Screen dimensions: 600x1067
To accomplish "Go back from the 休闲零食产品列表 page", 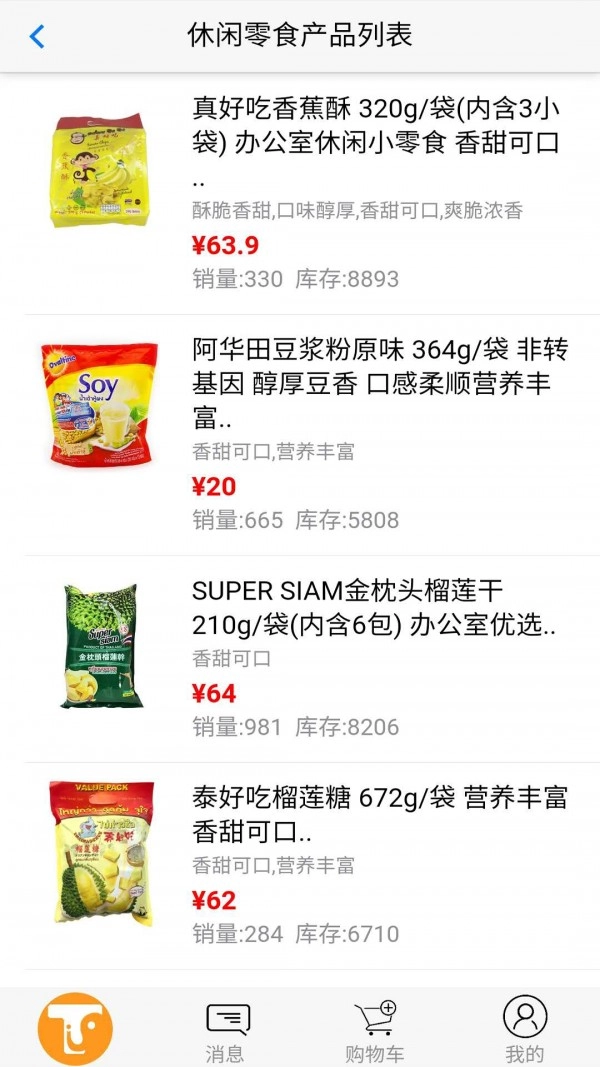I will pos(37,37).
